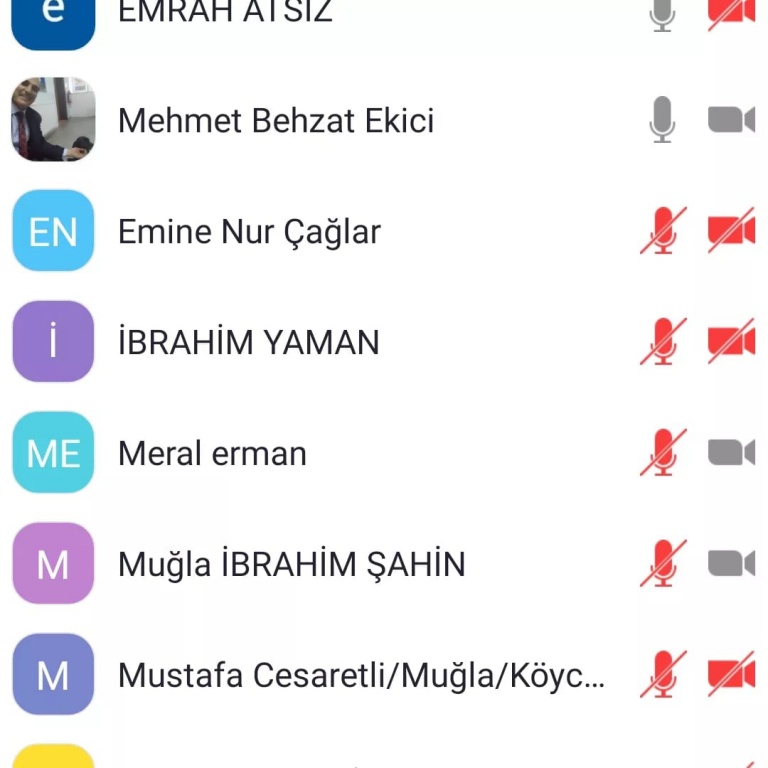768x768 pixels.
Task: Open the Mustafa Cesaretli/Muğla participant row
Action: 360,676
